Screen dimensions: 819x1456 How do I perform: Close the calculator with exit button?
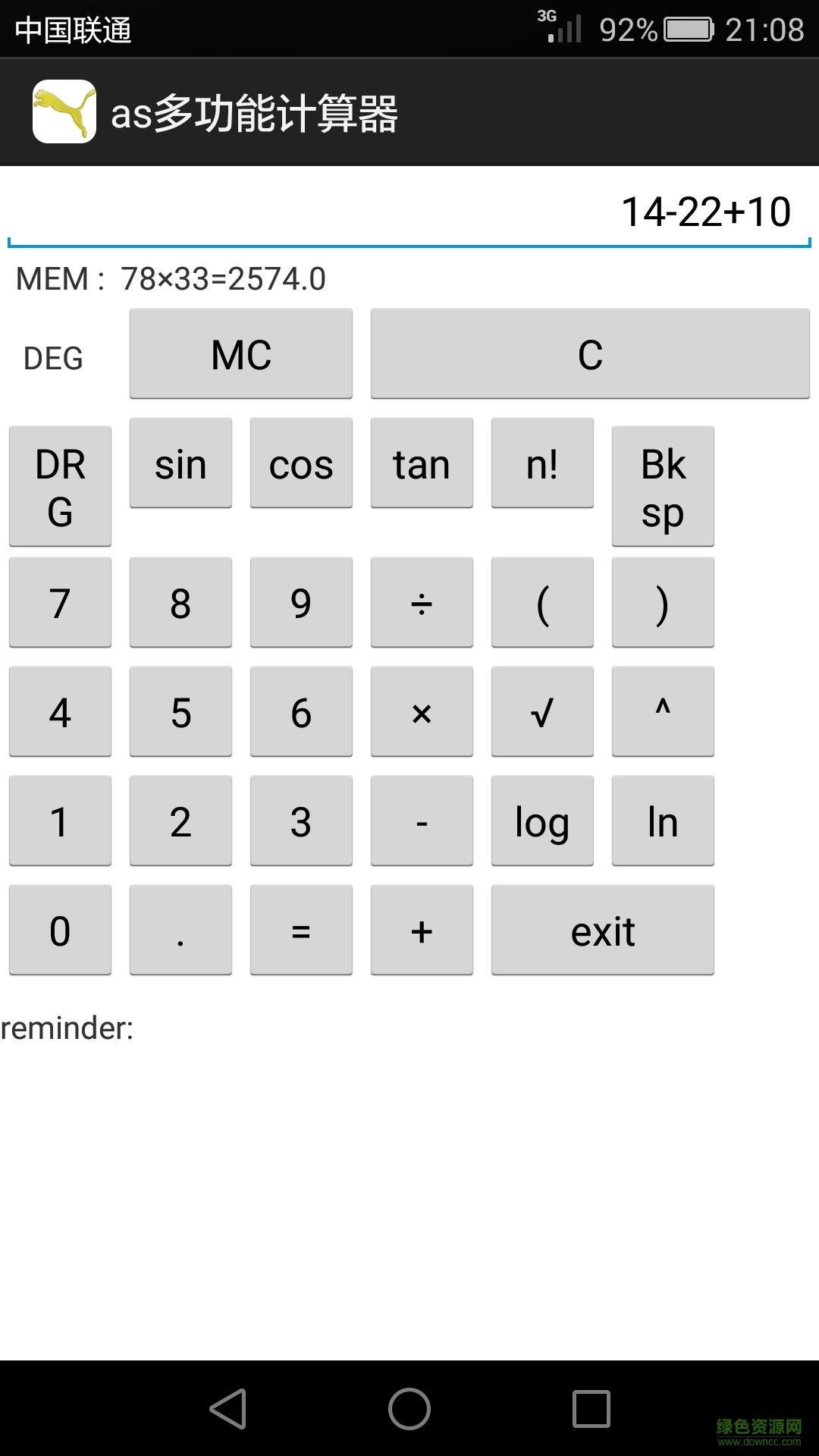603,930
